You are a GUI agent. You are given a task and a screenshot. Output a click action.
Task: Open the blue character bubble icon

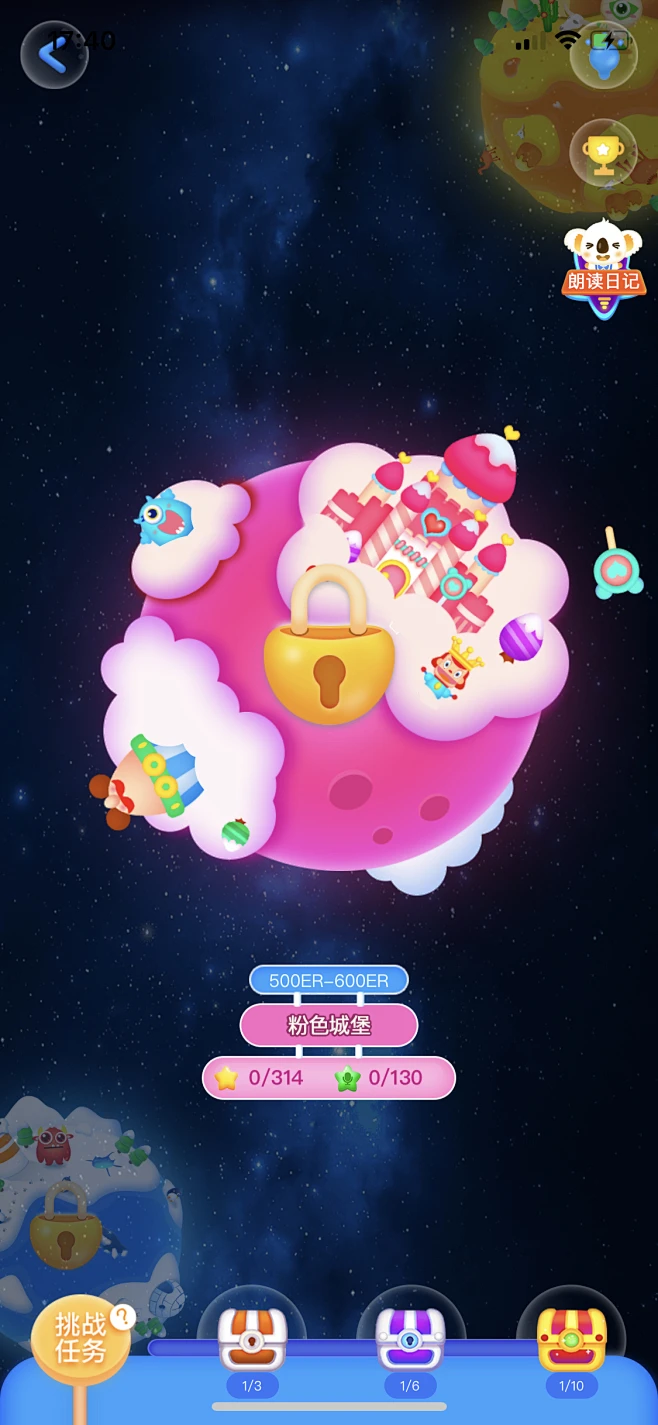click(604, 55)
